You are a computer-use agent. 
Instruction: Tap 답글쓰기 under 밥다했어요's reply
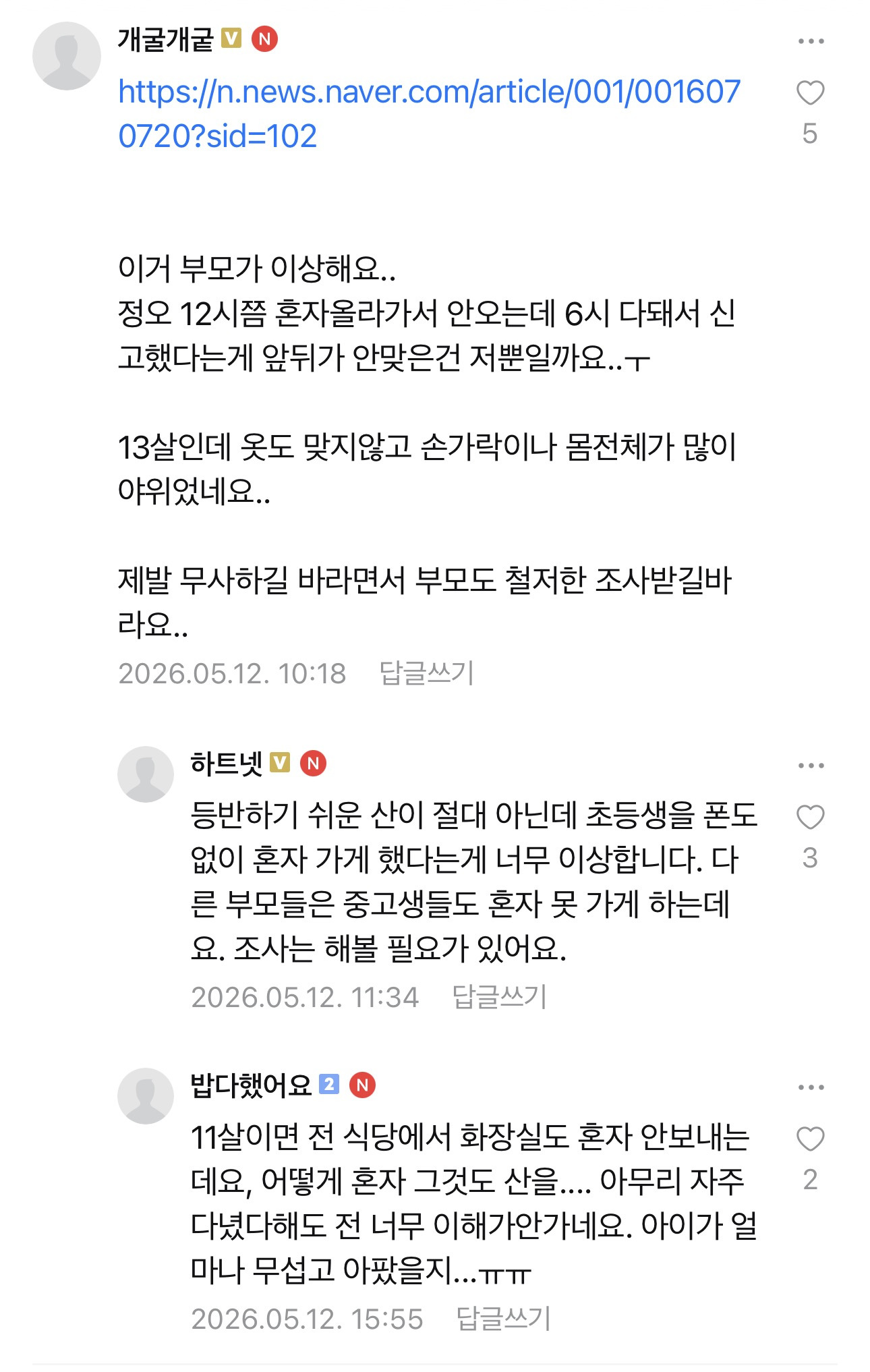point(504,1319)
